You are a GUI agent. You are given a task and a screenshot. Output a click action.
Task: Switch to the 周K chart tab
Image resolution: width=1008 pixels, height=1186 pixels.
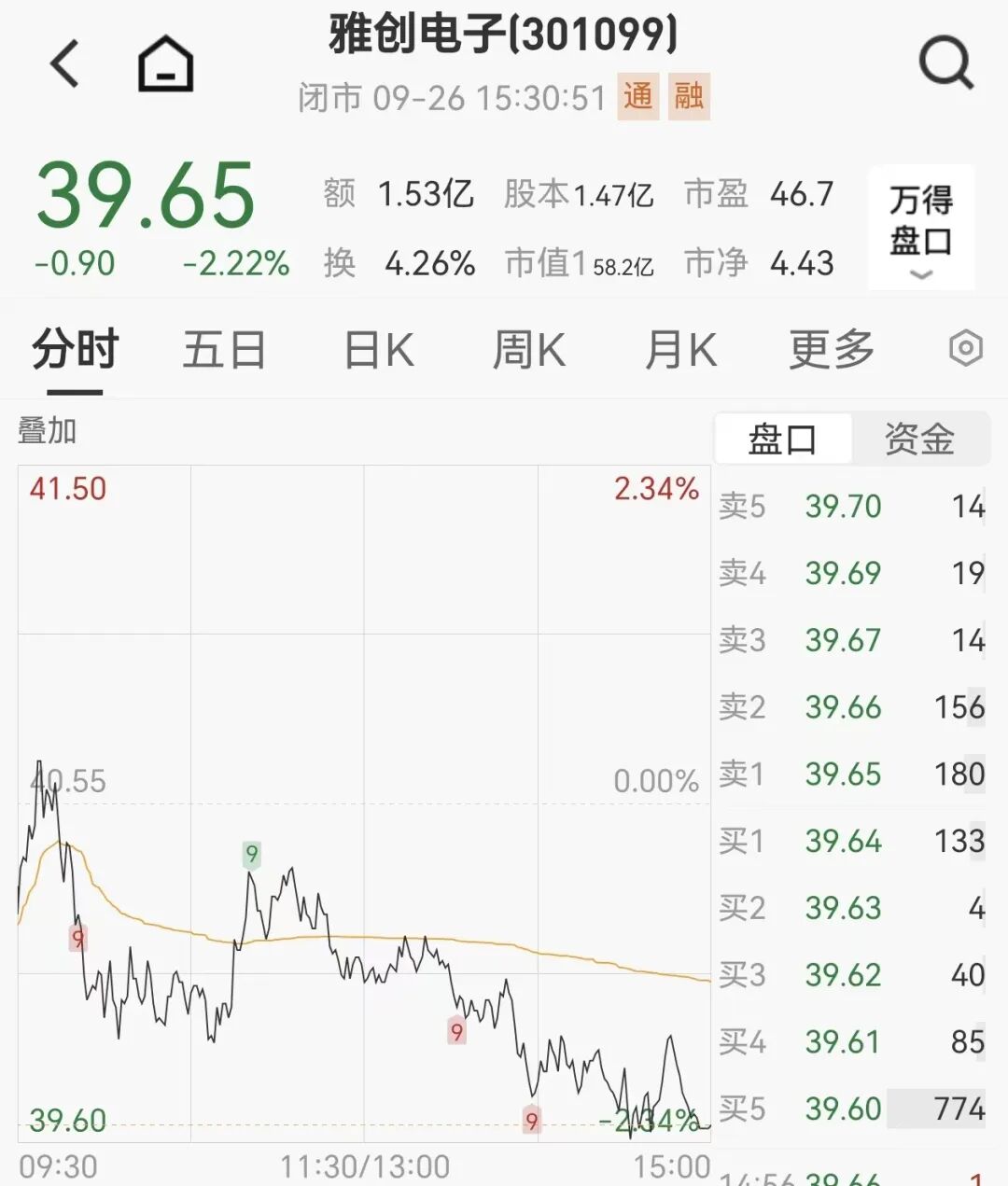tap(528, 351)
